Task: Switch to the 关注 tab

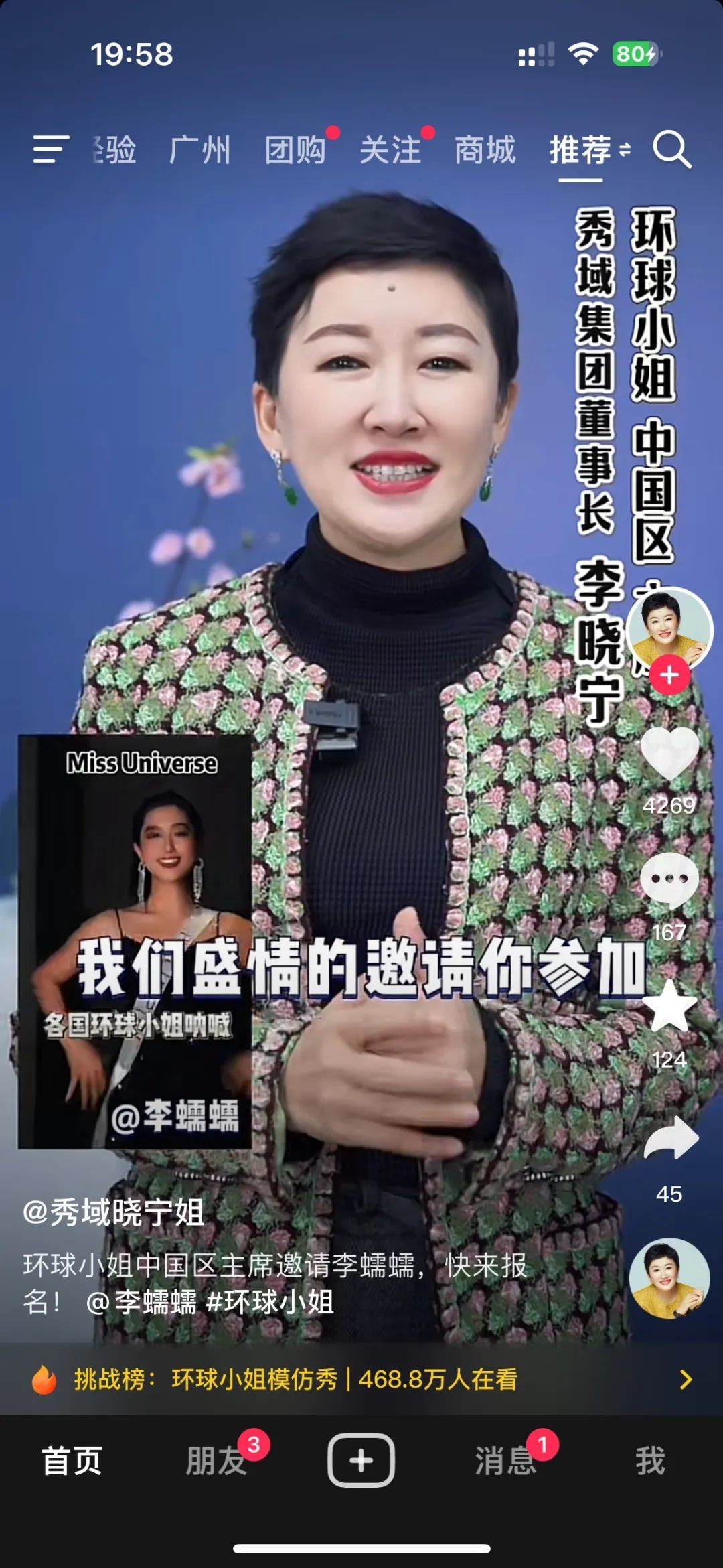Action: tap(390, 149)
